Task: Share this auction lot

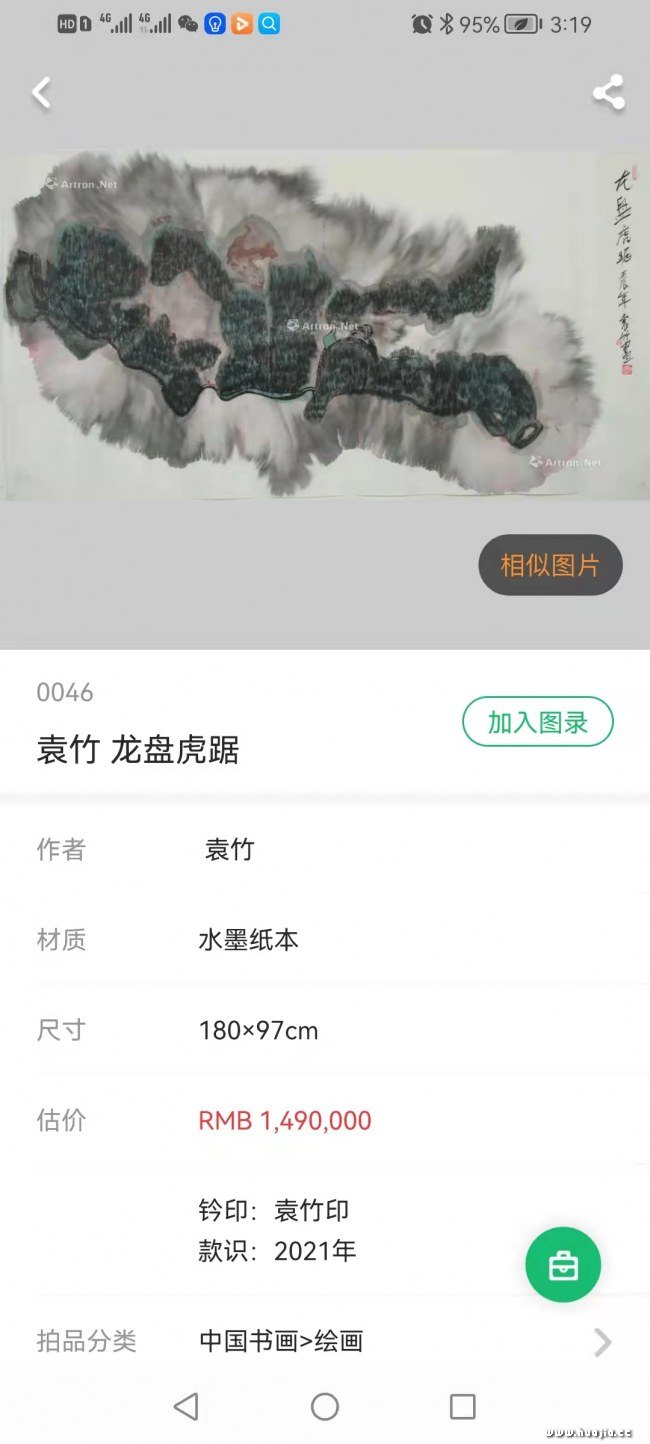Action: point(608,93)
